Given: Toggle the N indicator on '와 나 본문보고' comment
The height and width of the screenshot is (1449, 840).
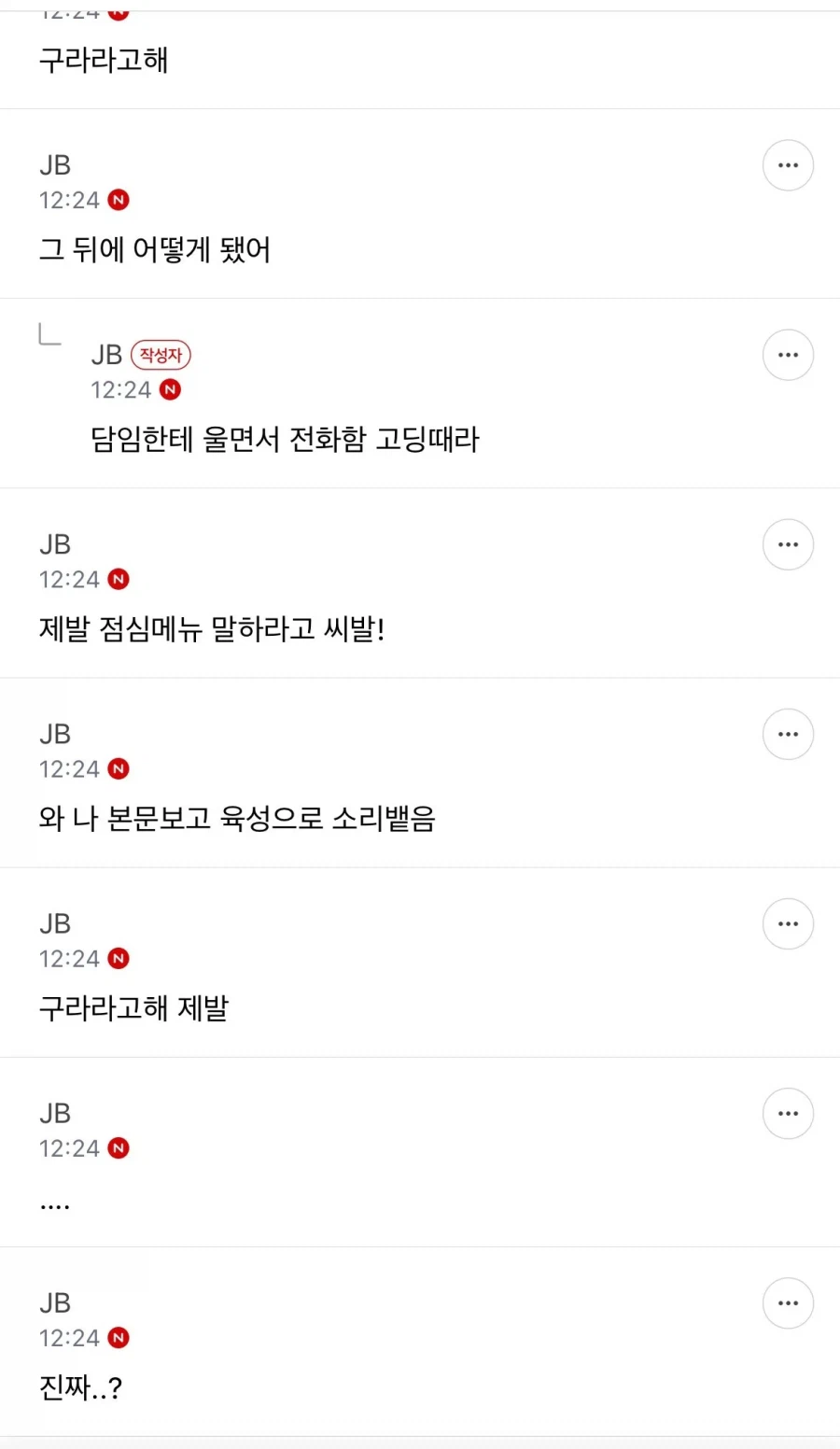Looking at the screenshot, I should [x=118, y=769].
